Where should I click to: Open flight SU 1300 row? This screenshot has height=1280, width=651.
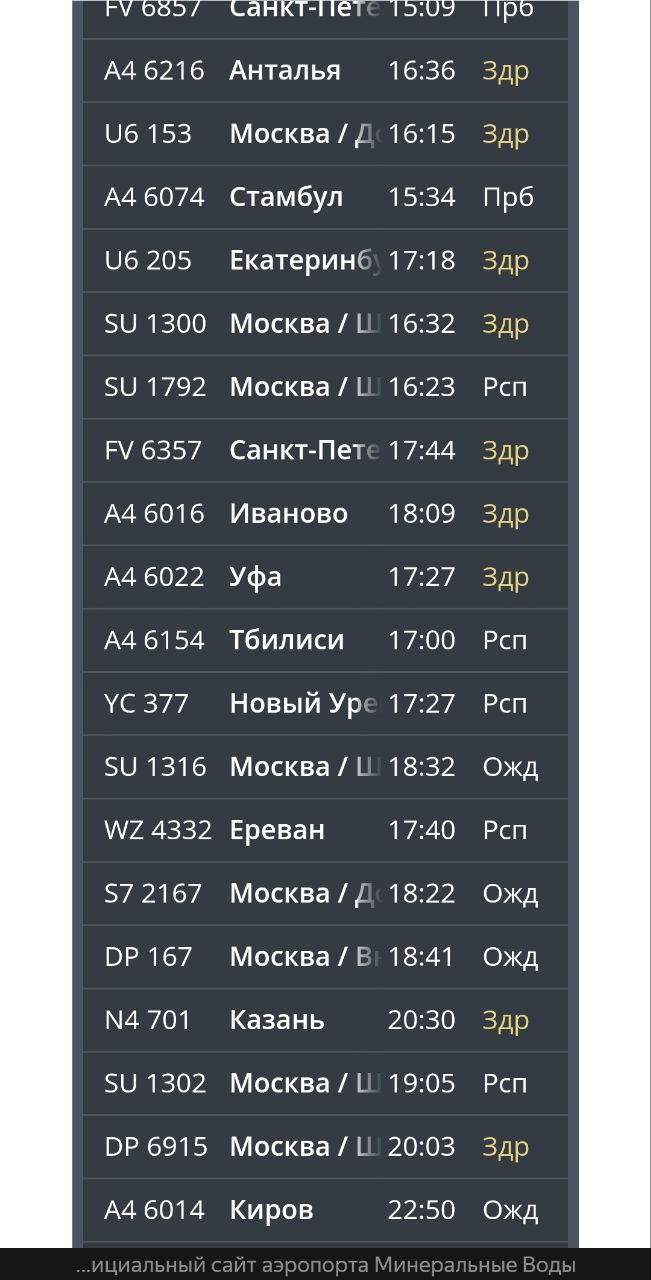click(325, 324)
